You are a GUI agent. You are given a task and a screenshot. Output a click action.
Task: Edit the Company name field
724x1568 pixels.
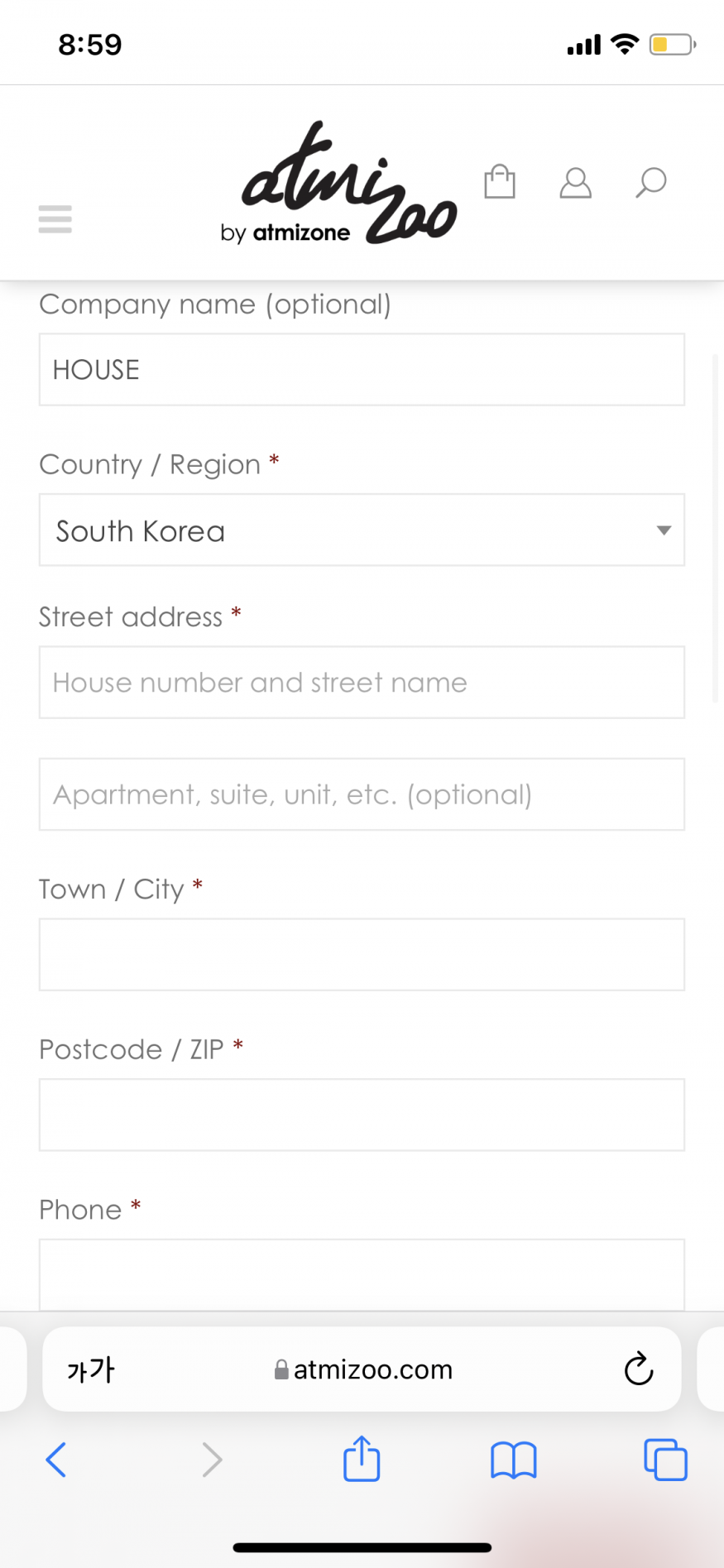tap(362, 370)
